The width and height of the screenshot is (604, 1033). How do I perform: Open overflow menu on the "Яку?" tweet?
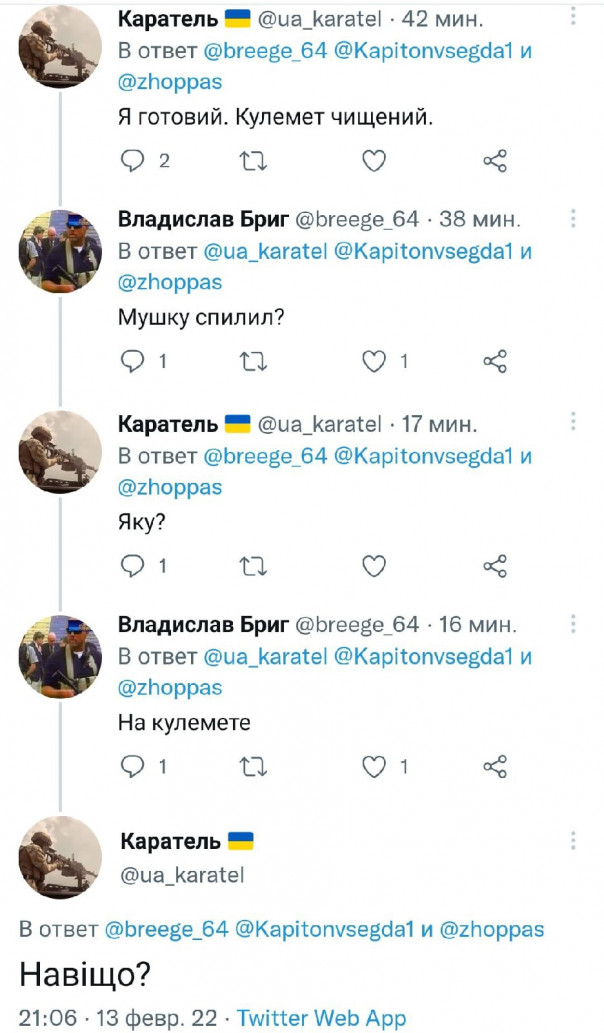(x=573, y=422)
